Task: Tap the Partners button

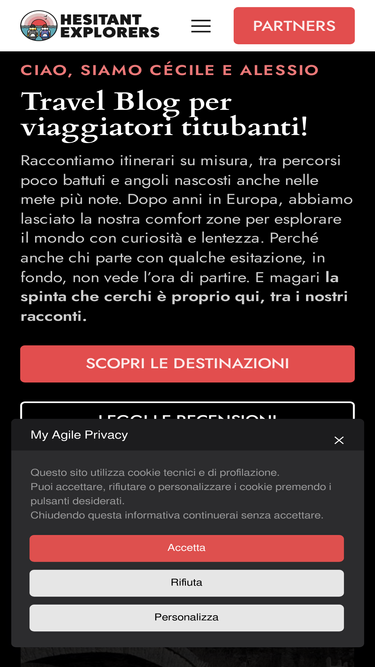Action: coord(294,26)
